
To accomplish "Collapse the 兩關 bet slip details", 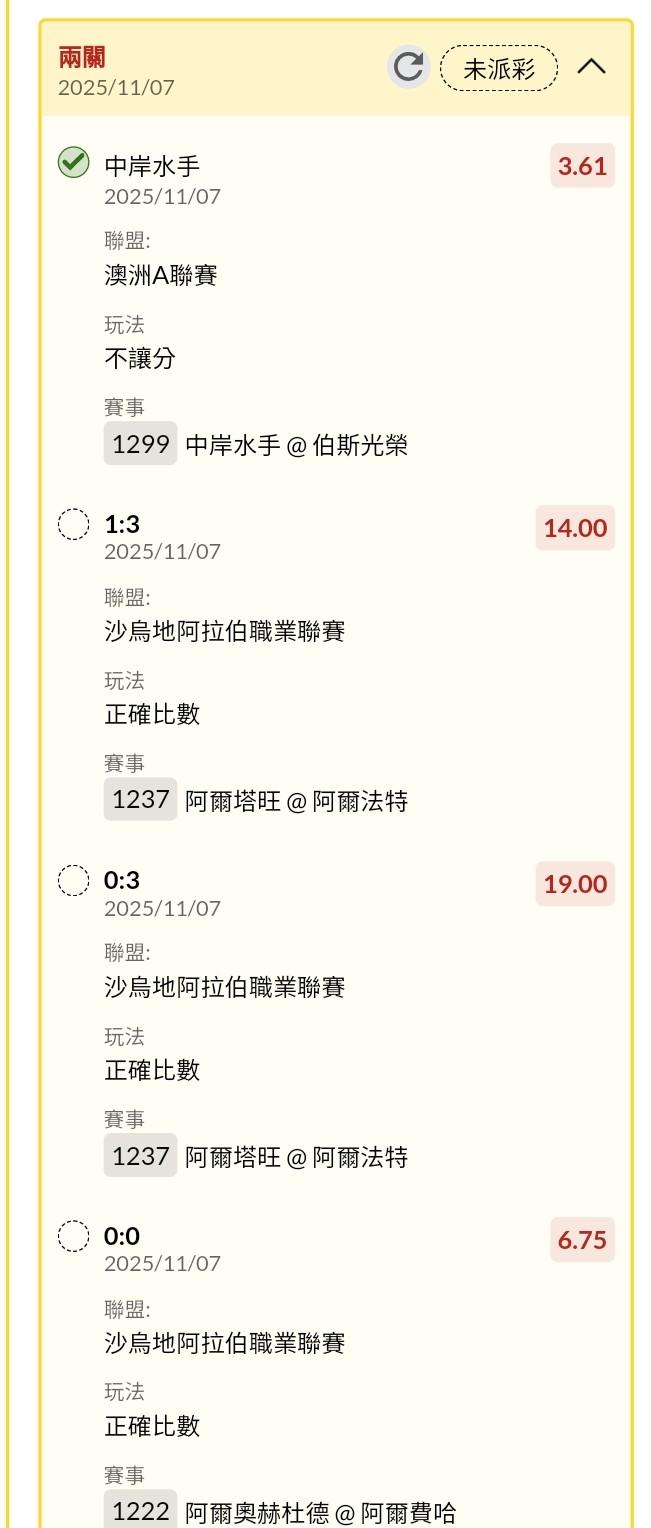I will pos(592,67).
